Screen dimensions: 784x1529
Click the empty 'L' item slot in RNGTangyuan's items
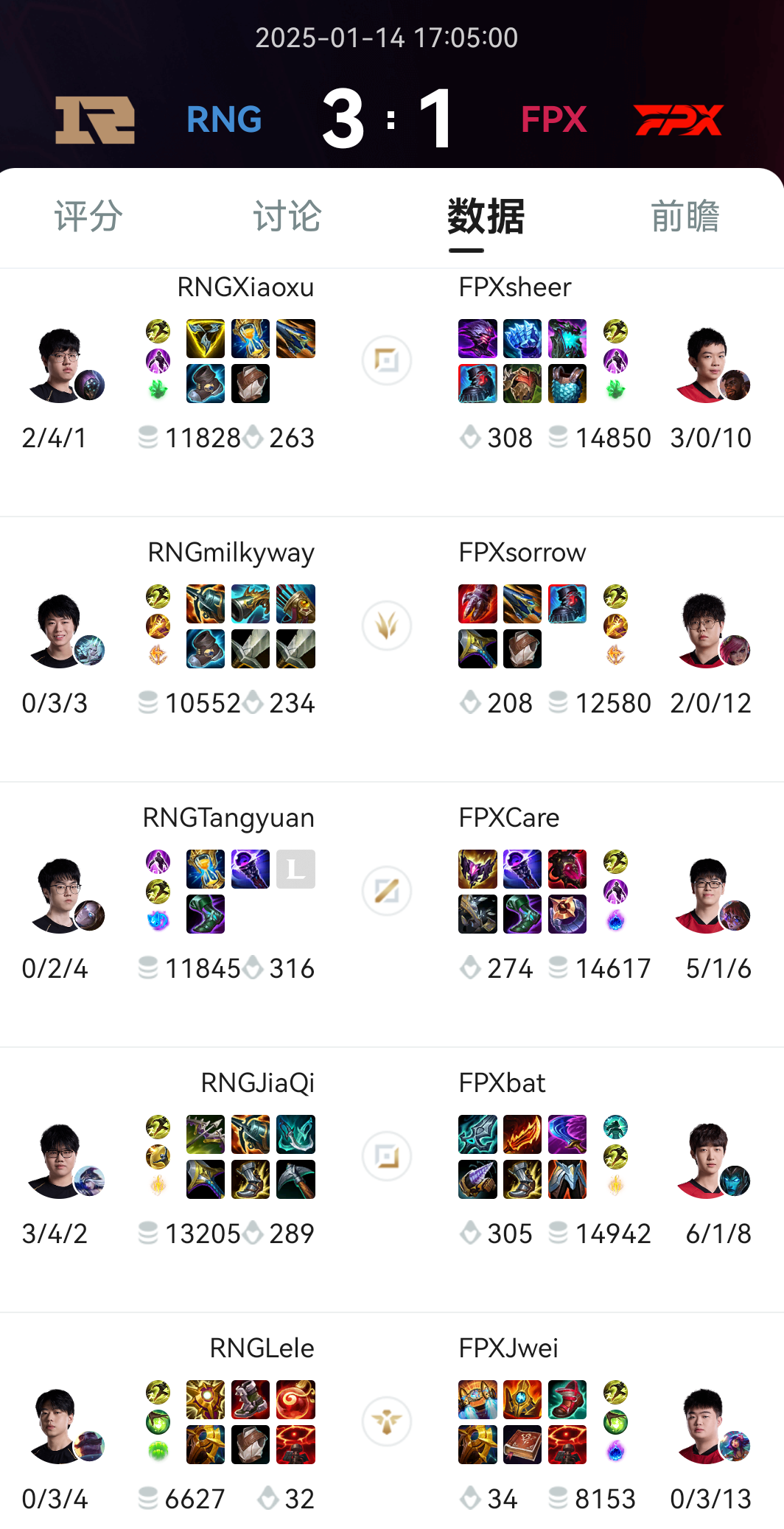296,870
